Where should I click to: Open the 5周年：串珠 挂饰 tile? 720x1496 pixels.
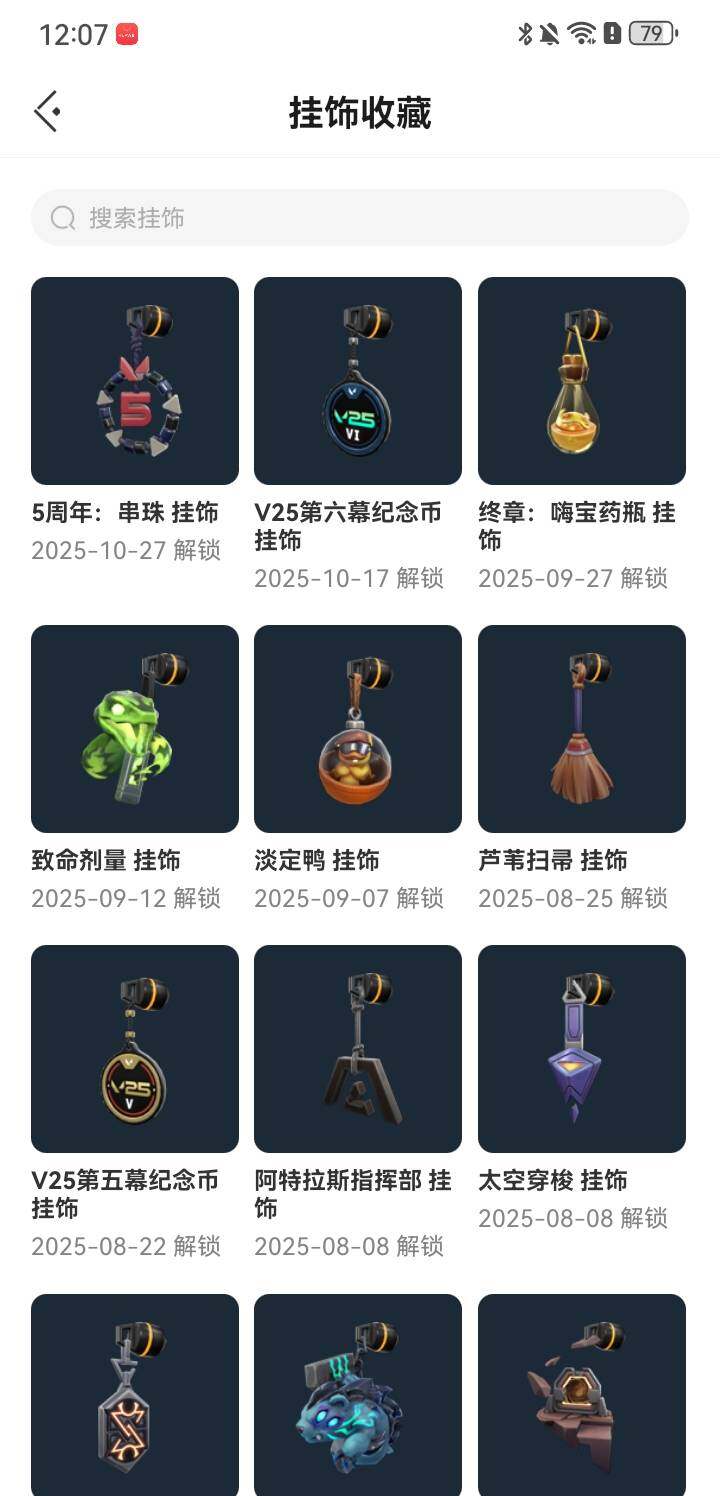(135, 381)
